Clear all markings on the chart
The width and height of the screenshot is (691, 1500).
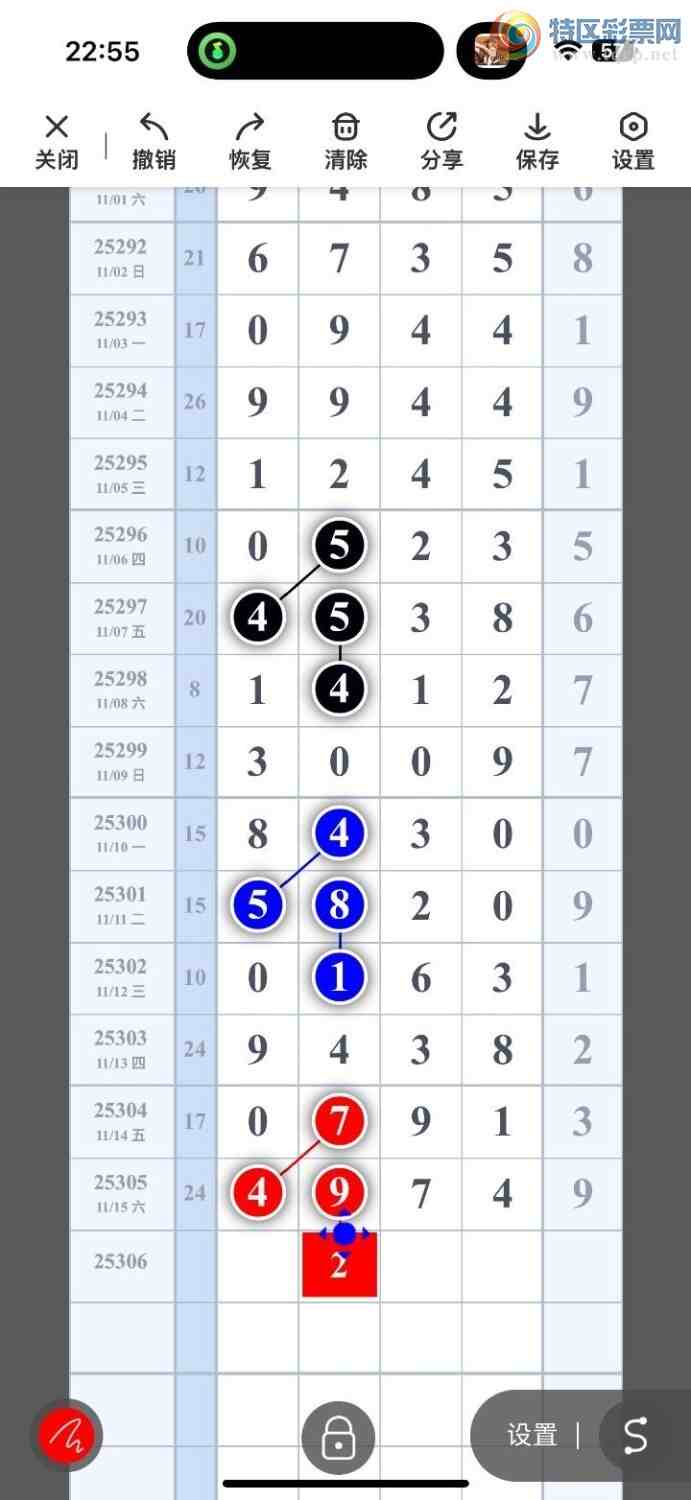[346, 141]
